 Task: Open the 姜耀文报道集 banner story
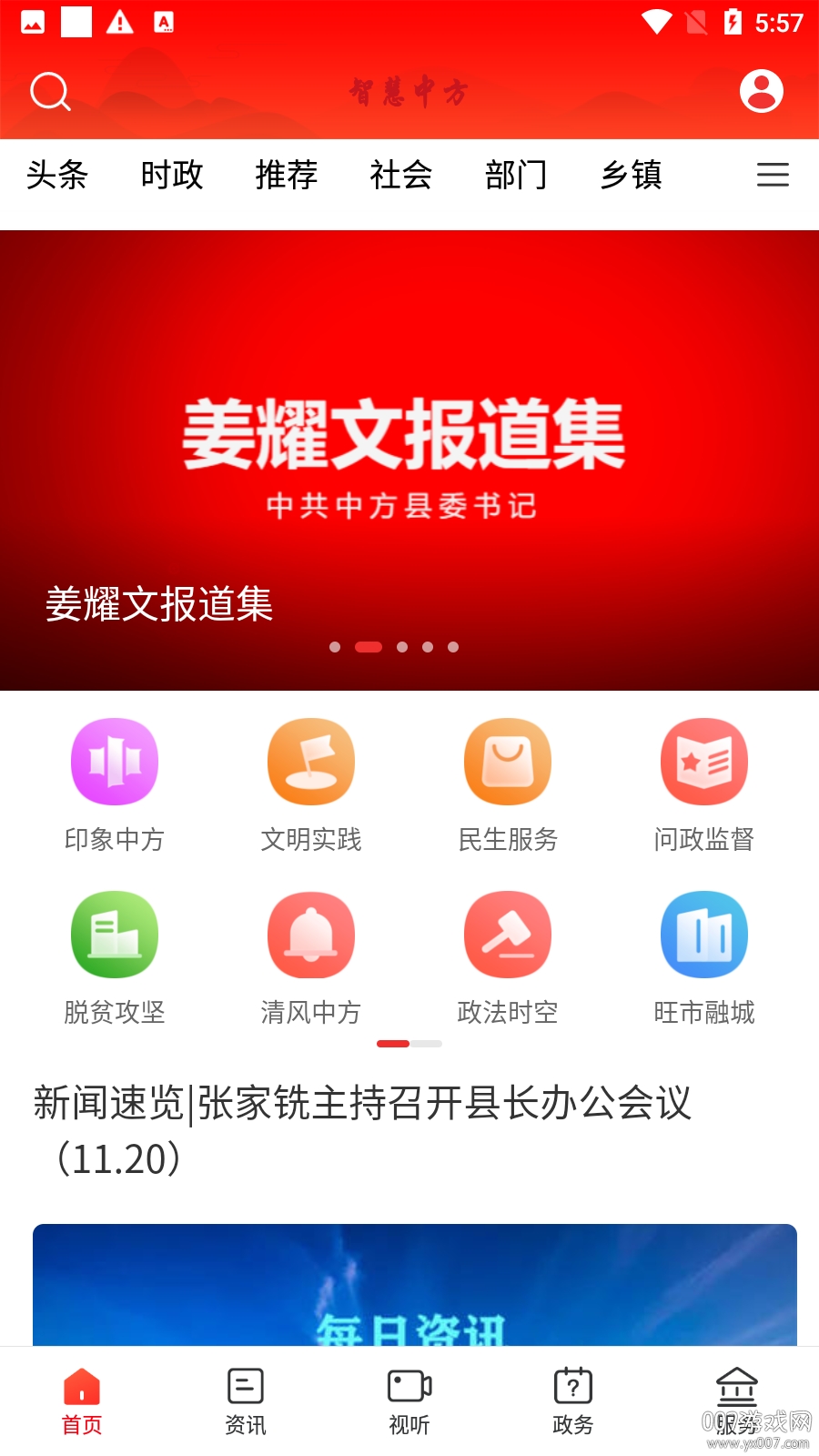click(409, 437)
